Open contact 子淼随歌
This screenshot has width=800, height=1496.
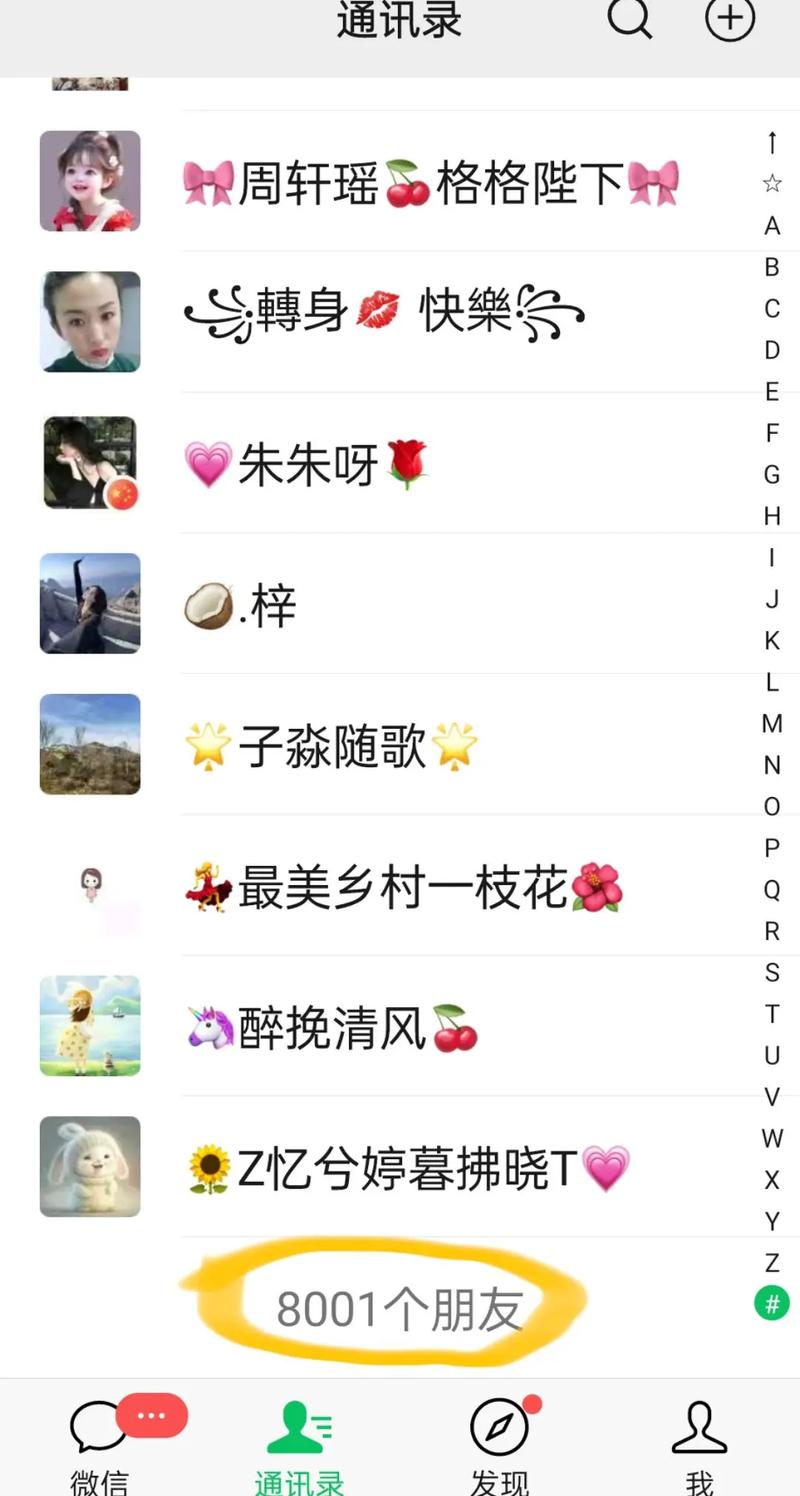coord(332,746)
